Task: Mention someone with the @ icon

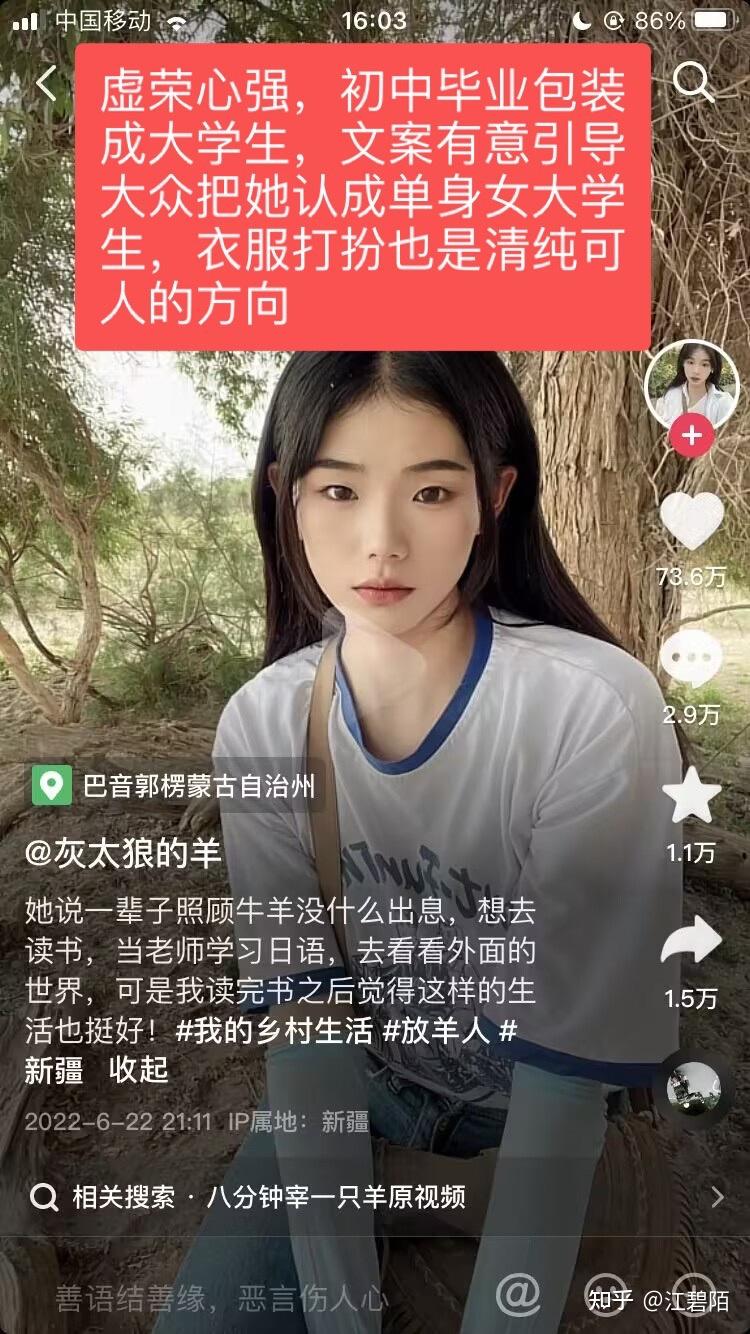Action: (517, 1296)
